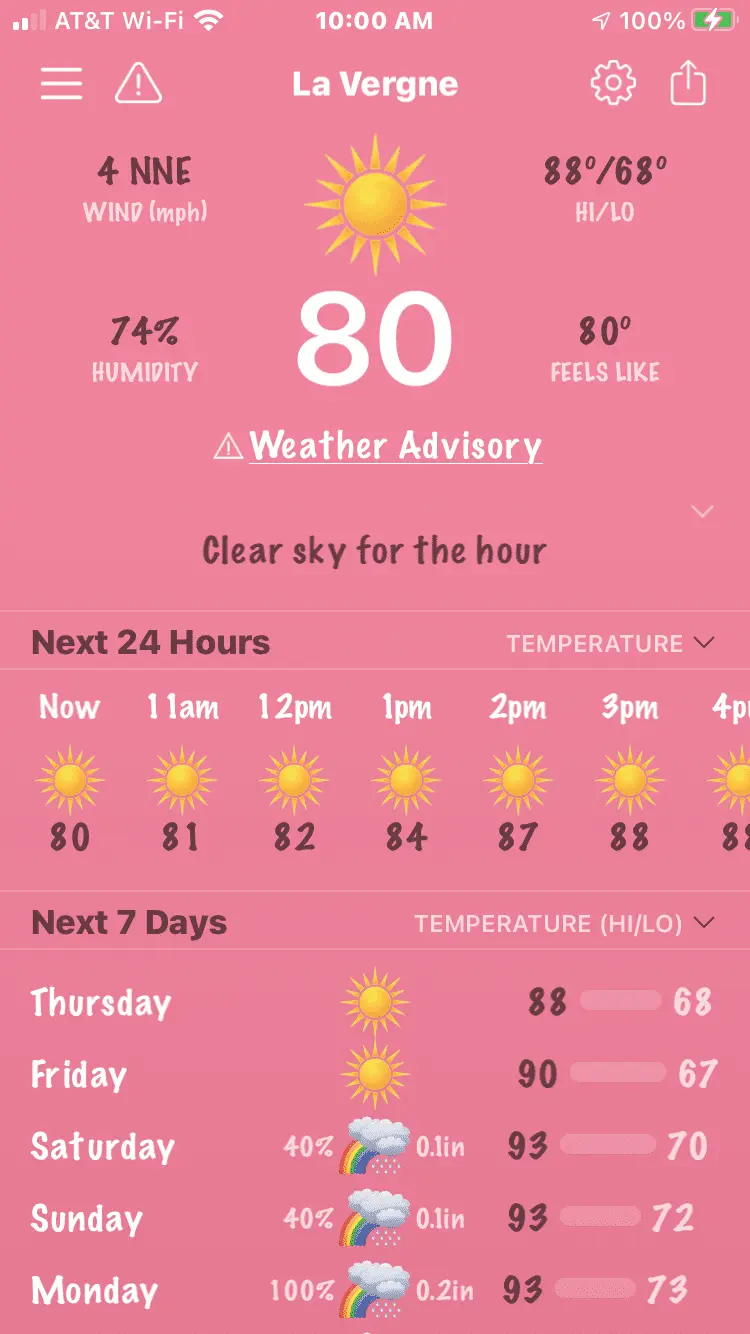Open the settings gear
The image size is (750, 1334).
pos(613,84)
